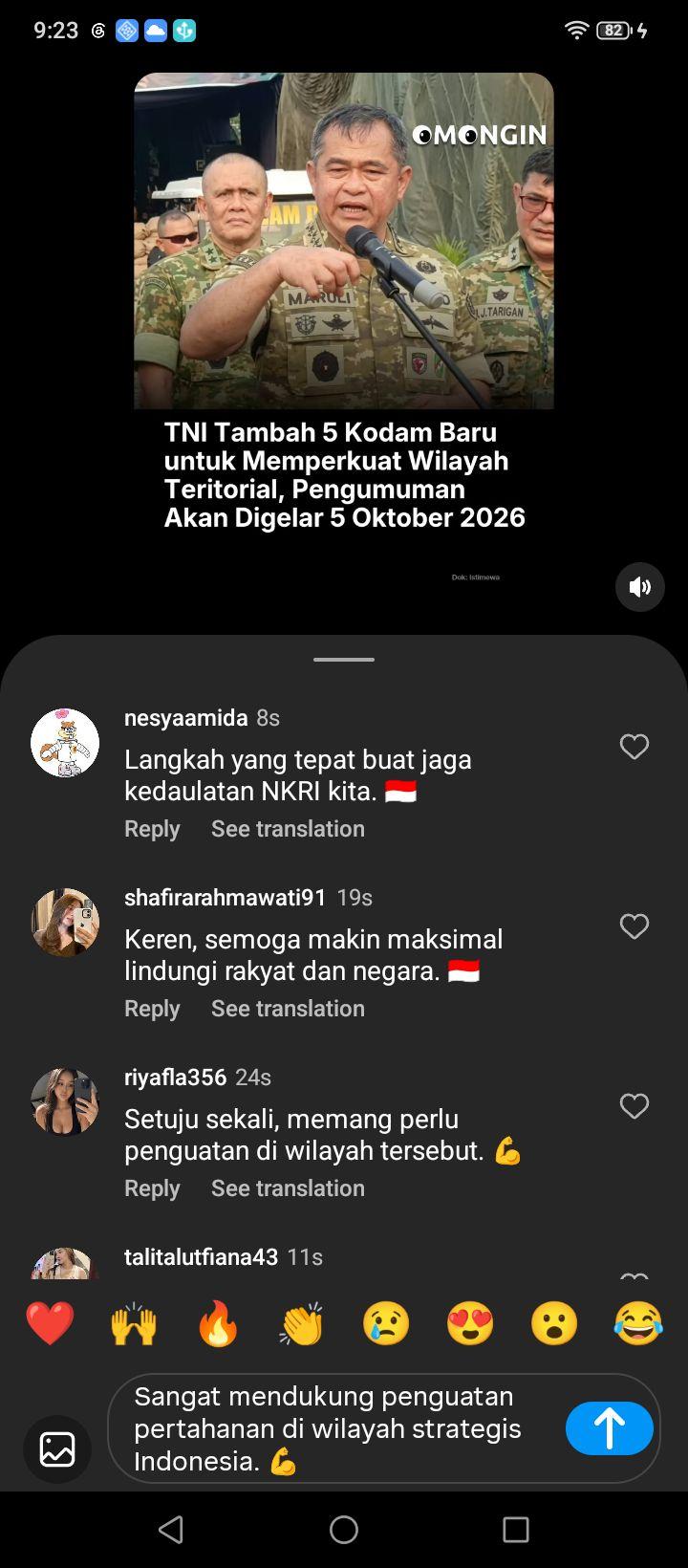This screenshot has height=1568, width=688.
Task: Insert the laughing tears emoji
Action: [x=638, y=1324]
